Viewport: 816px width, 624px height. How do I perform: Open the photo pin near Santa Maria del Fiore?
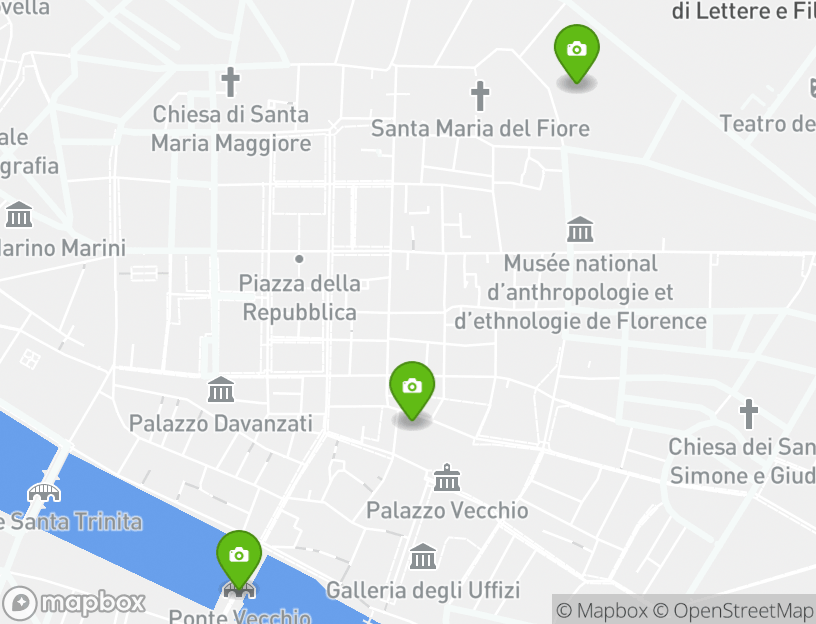[576, 51]
